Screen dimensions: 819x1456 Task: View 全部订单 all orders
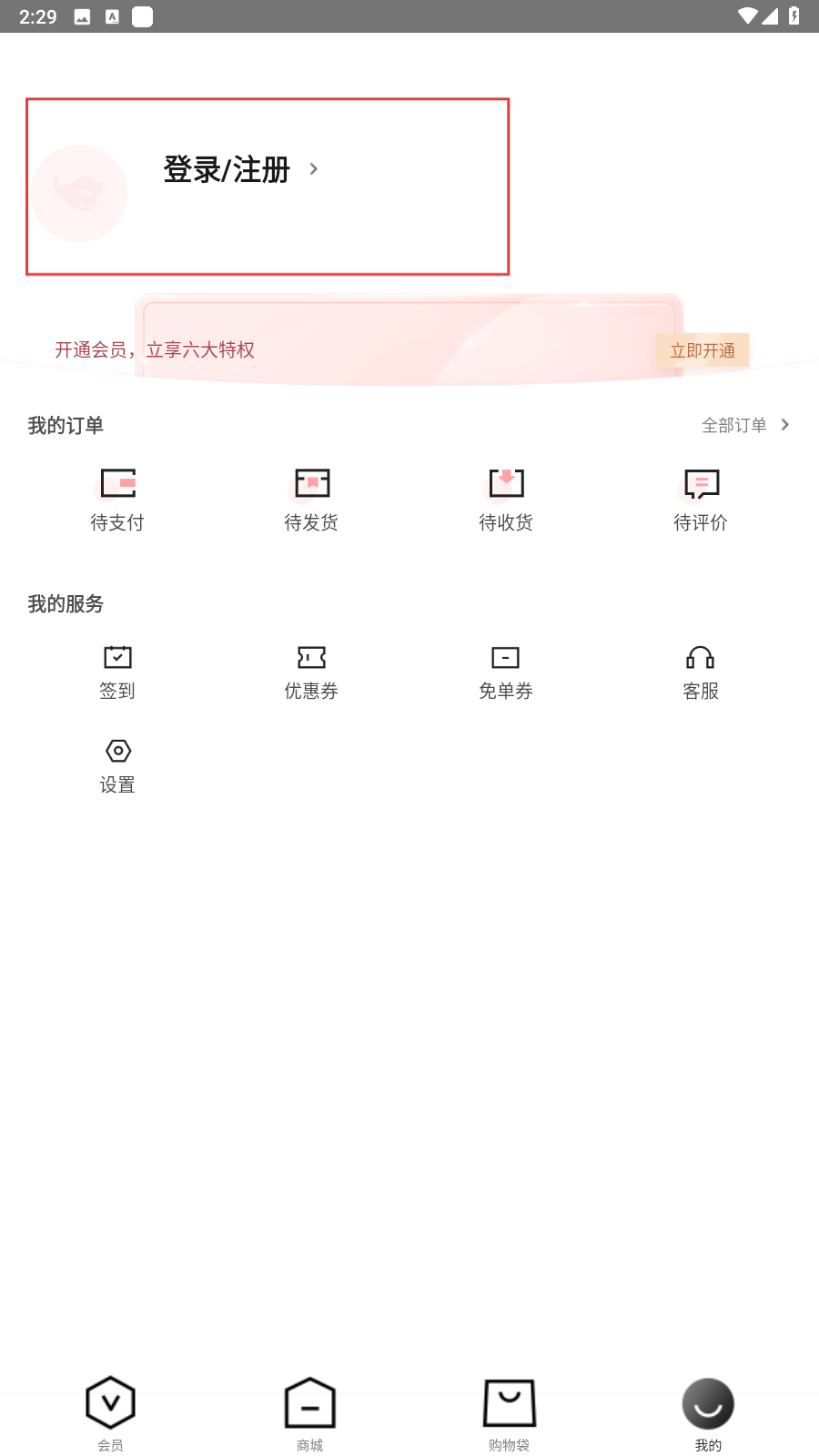click(744, 425)
